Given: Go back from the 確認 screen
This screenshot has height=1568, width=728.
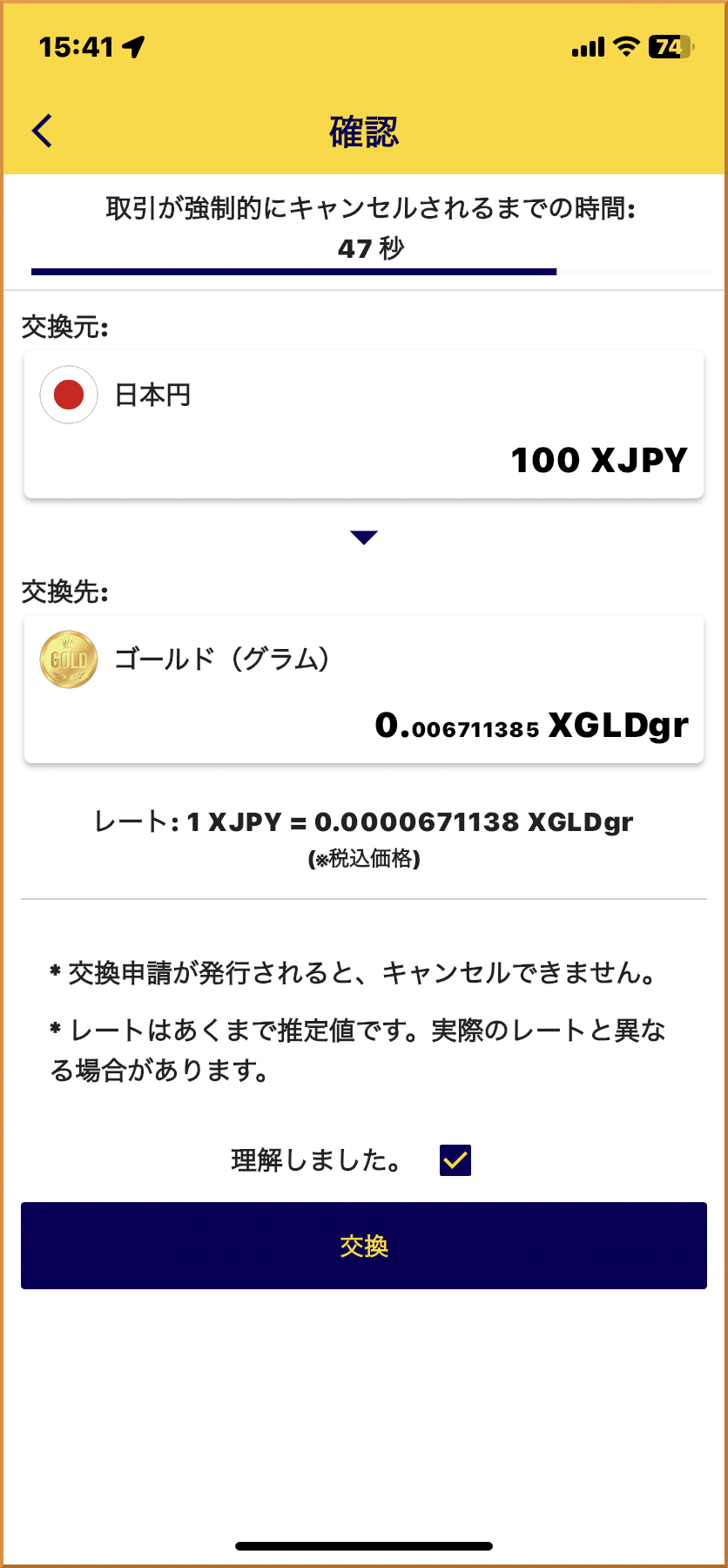Looking at the screenshot, I should 42,132.
